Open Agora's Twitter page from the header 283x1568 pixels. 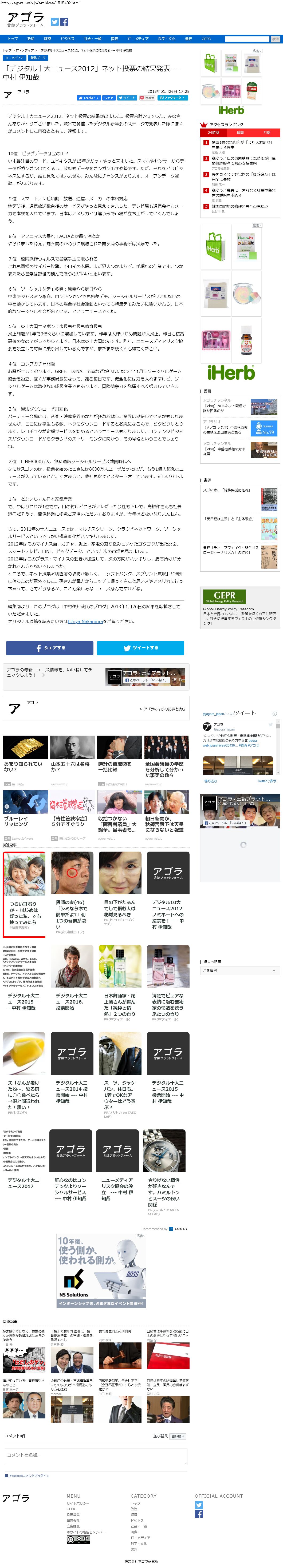click(x=54, y=22)
